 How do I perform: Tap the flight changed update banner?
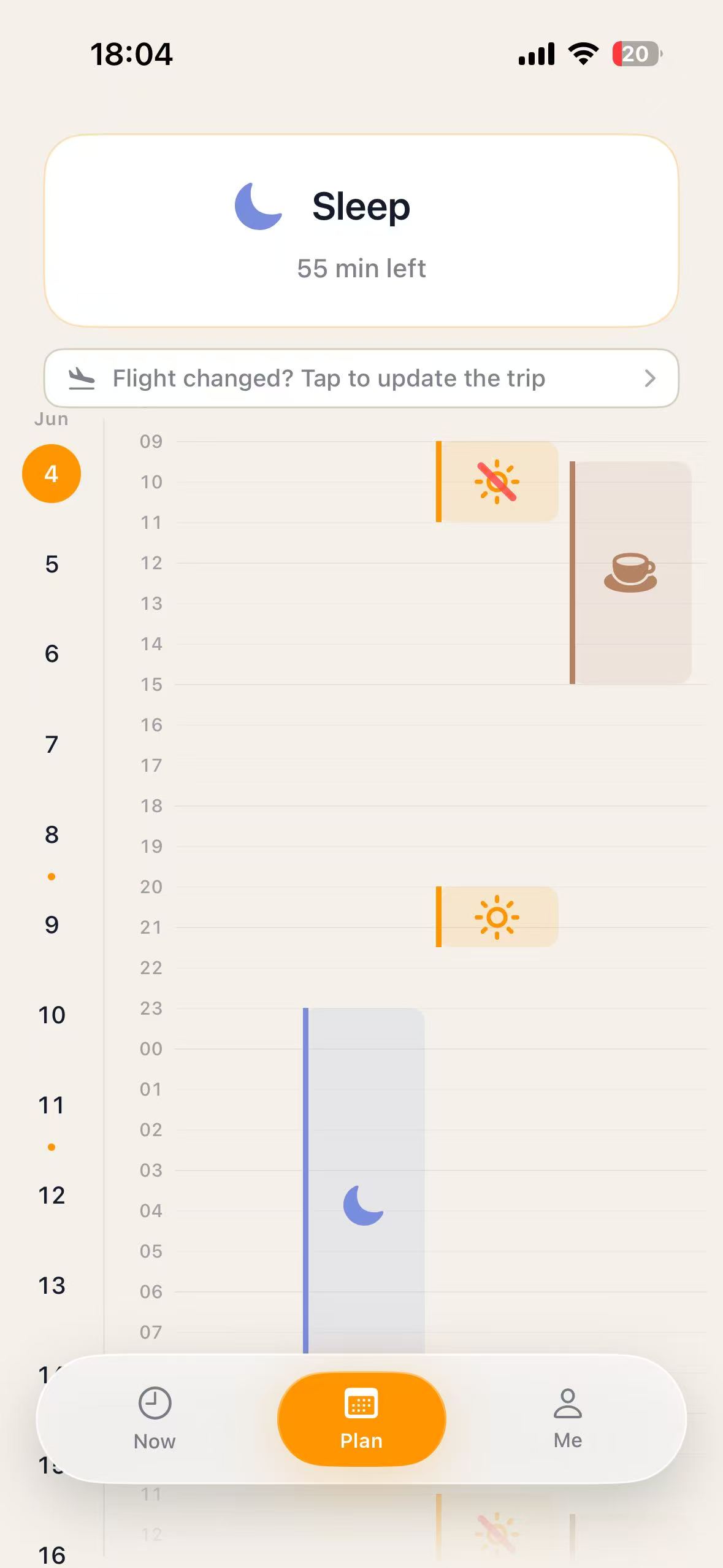point(361,379)
